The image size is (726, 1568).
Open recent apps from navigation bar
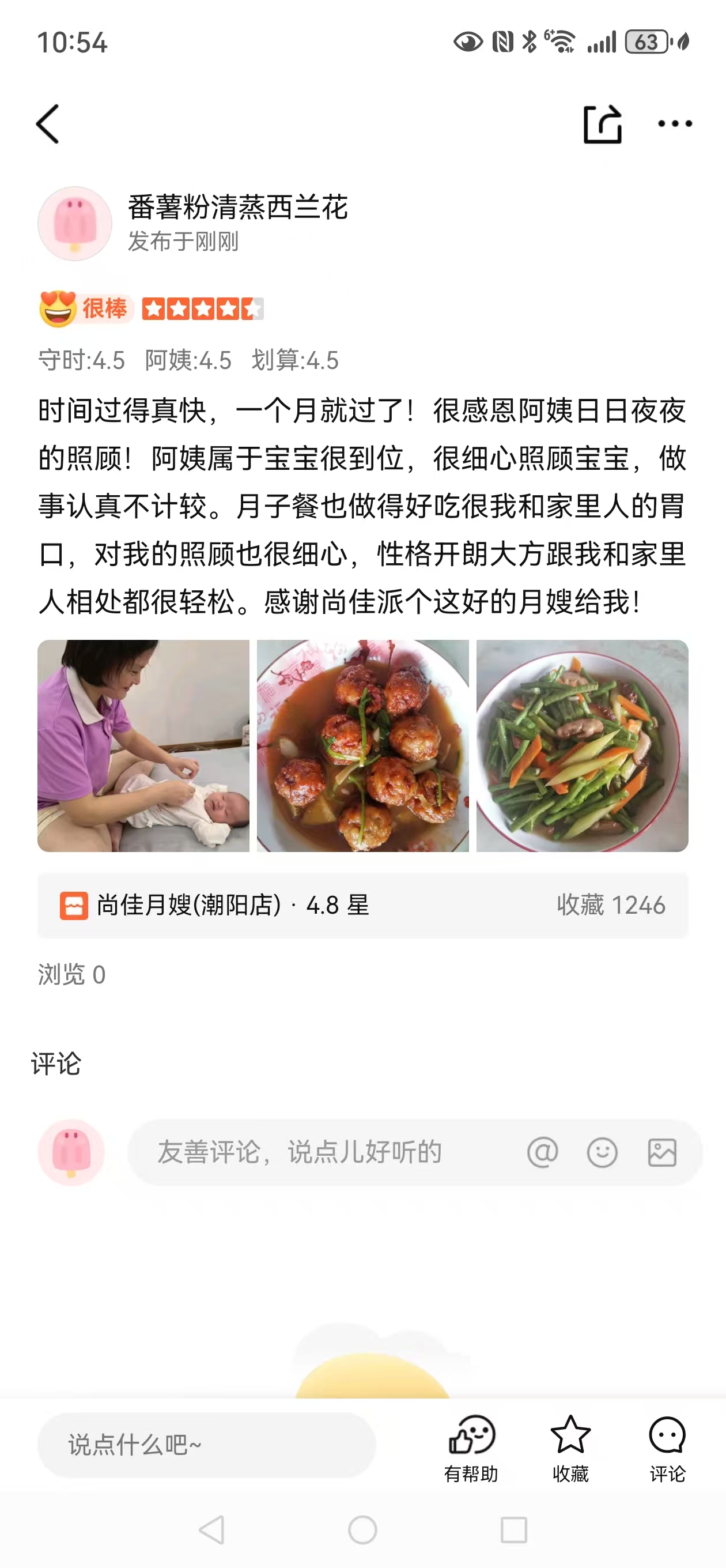[513, 1529]
